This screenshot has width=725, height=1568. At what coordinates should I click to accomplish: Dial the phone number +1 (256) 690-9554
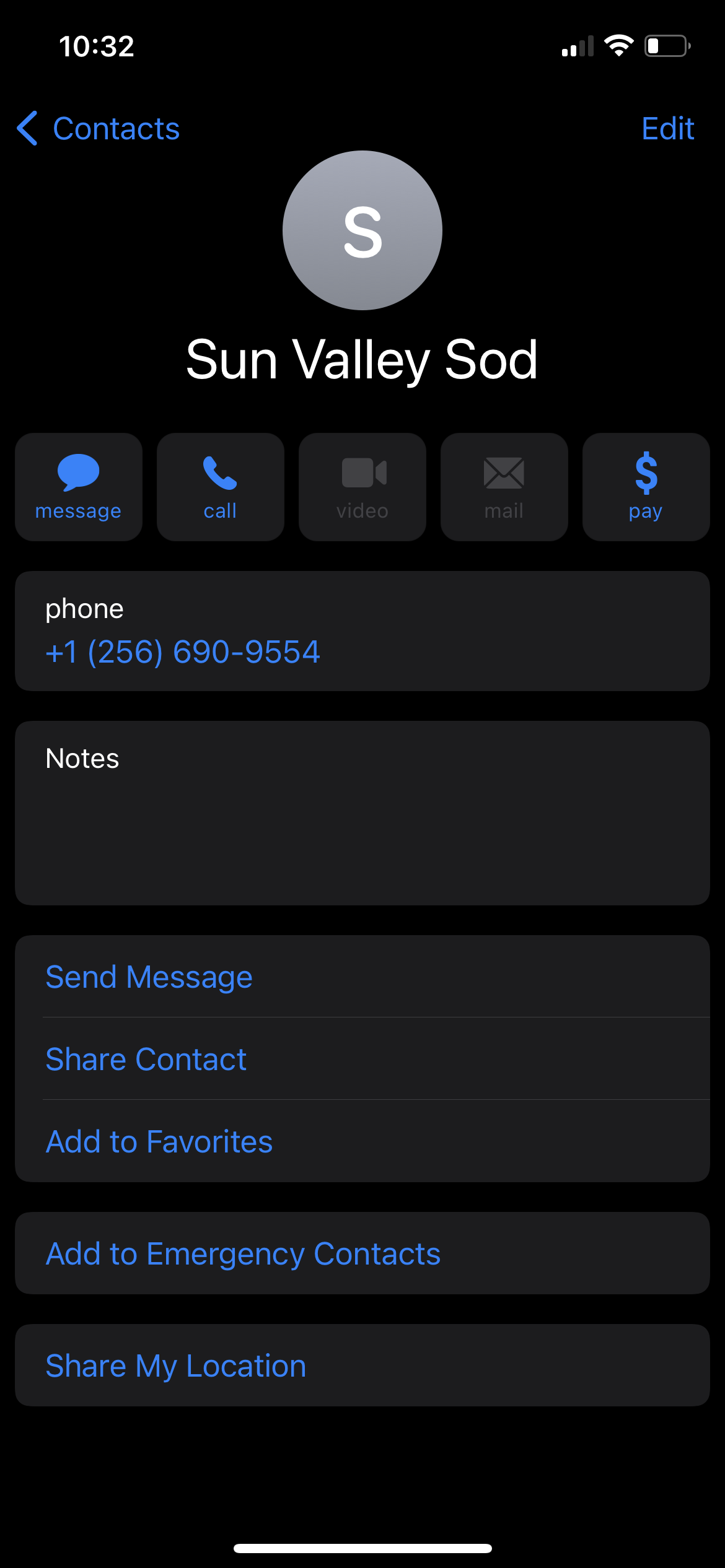click(183, 652)
